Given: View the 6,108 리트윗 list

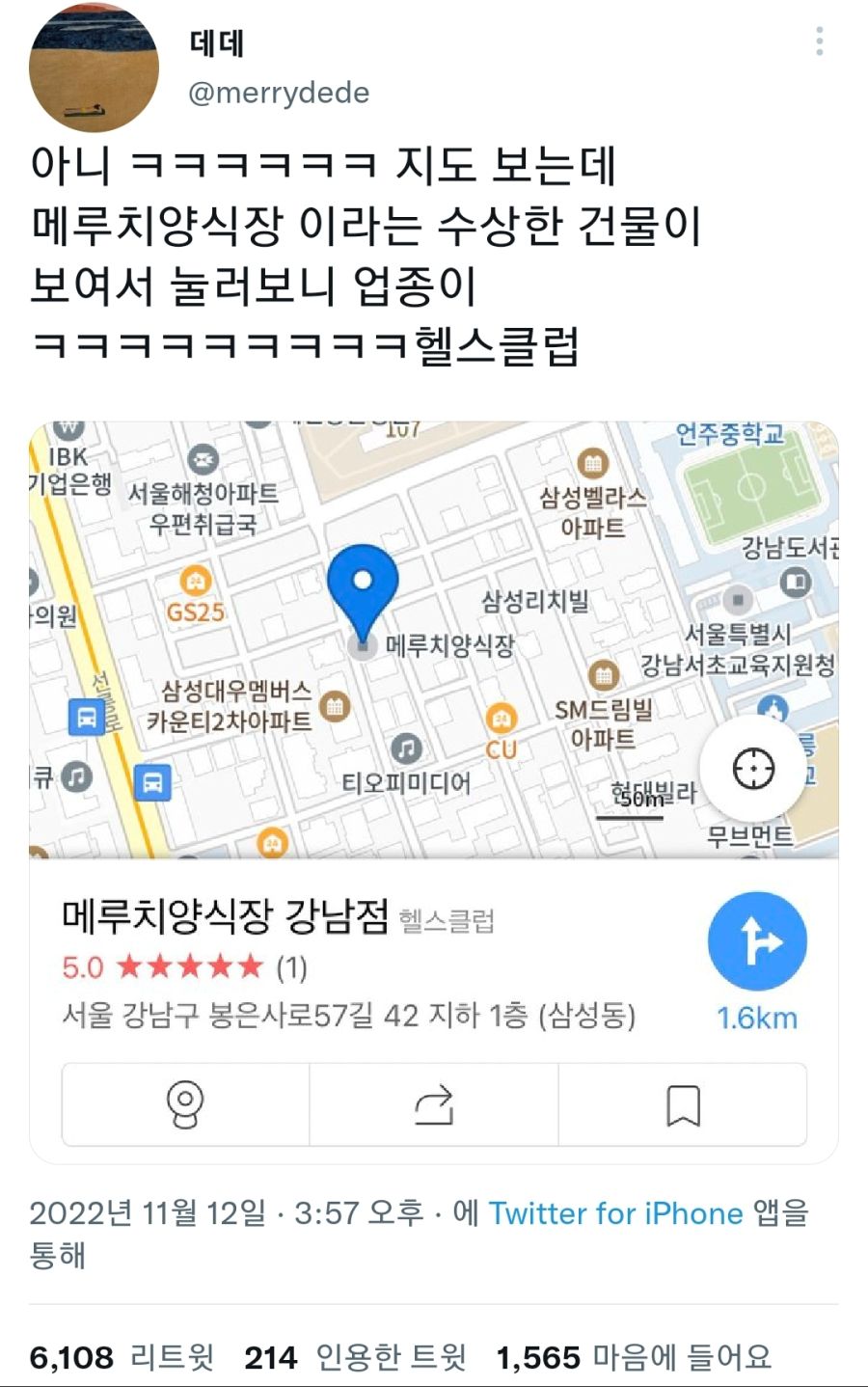Looking at the screenshot, I should [122, 1357].
